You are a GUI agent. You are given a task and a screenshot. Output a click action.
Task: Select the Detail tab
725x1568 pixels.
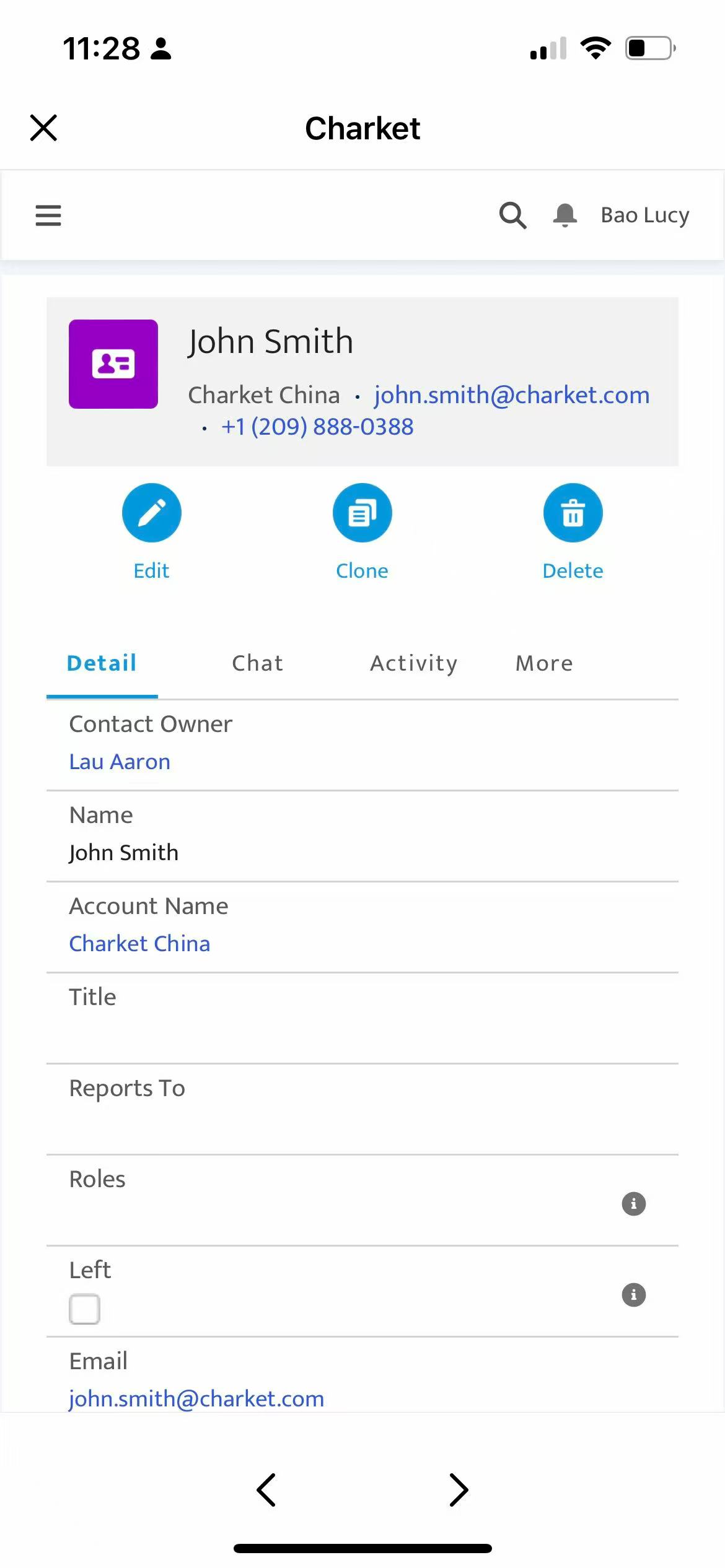click(102, 663)
